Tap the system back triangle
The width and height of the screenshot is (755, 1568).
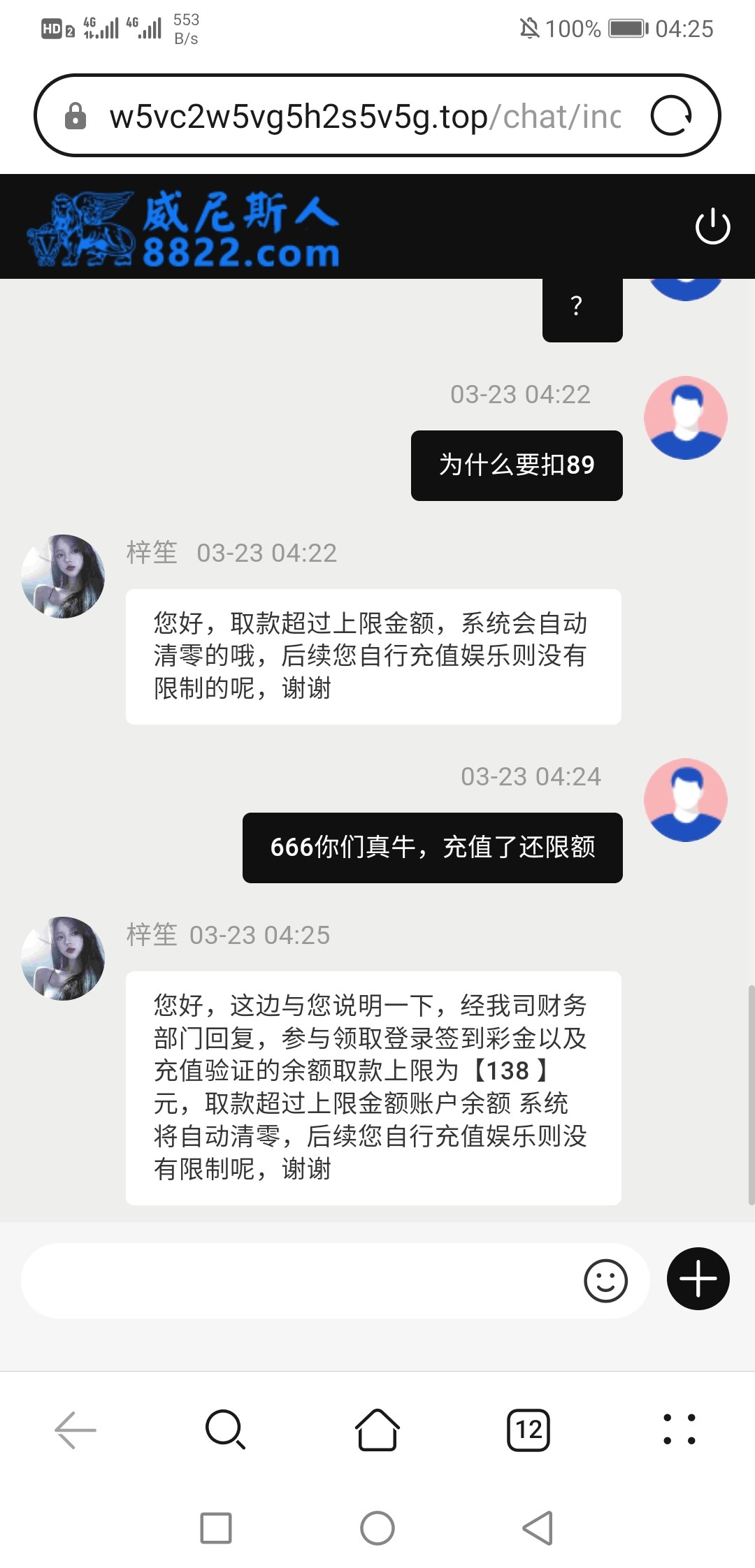[x=538, y=1528]
